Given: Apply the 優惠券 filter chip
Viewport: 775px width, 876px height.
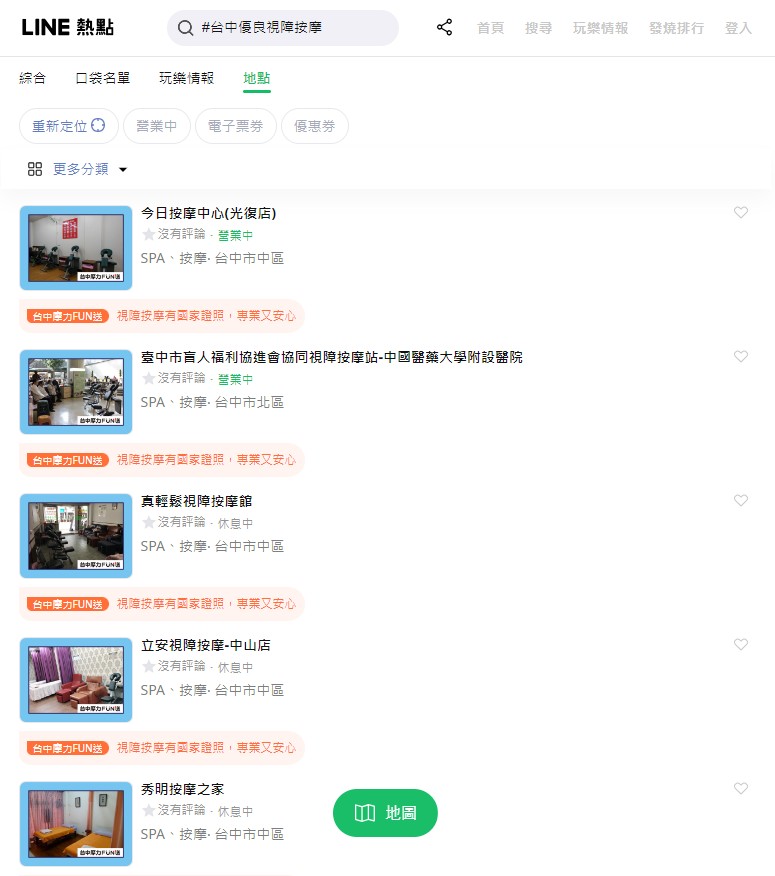Looking at the screenshot, I should (315, 126).
